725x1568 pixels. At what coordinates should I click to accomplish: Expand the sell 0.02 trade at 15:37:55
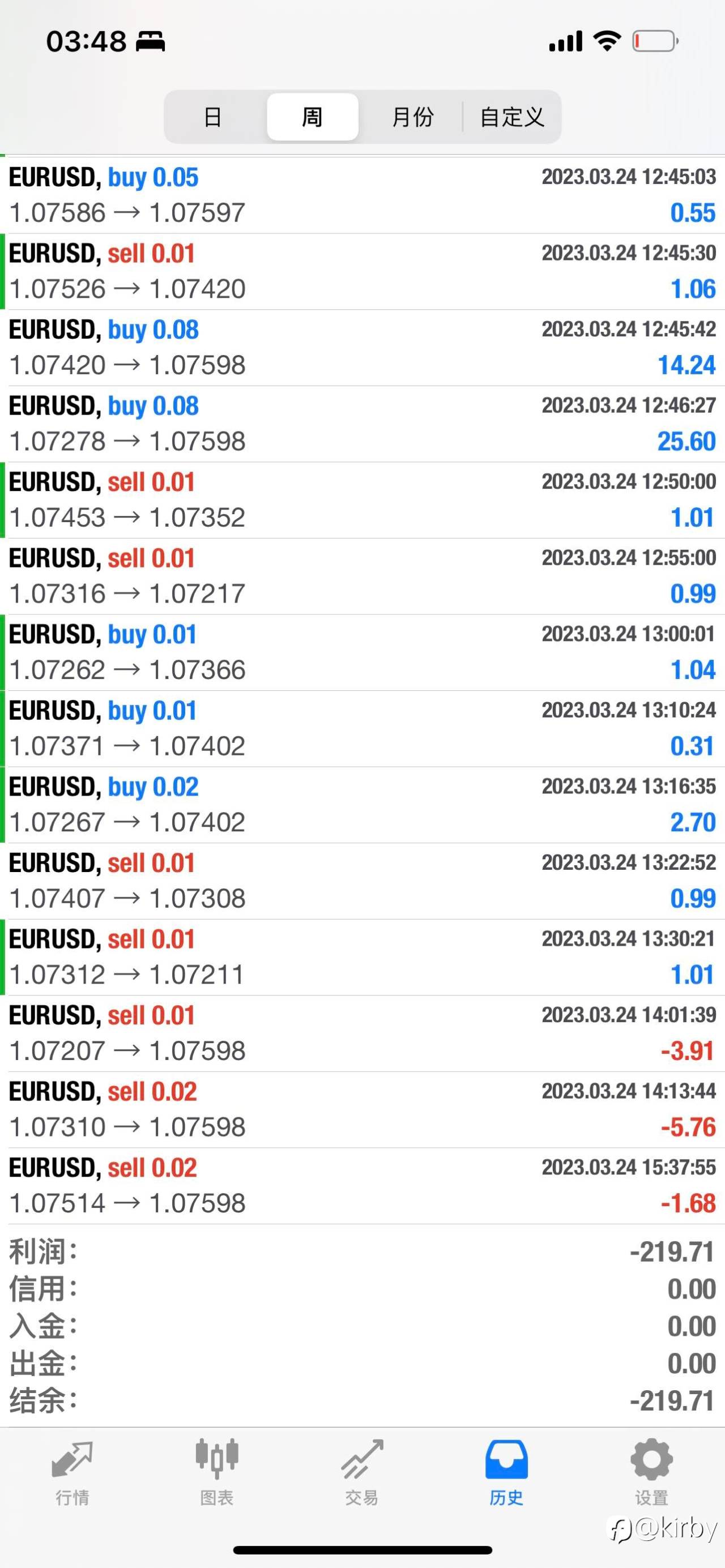[362, 1186]
